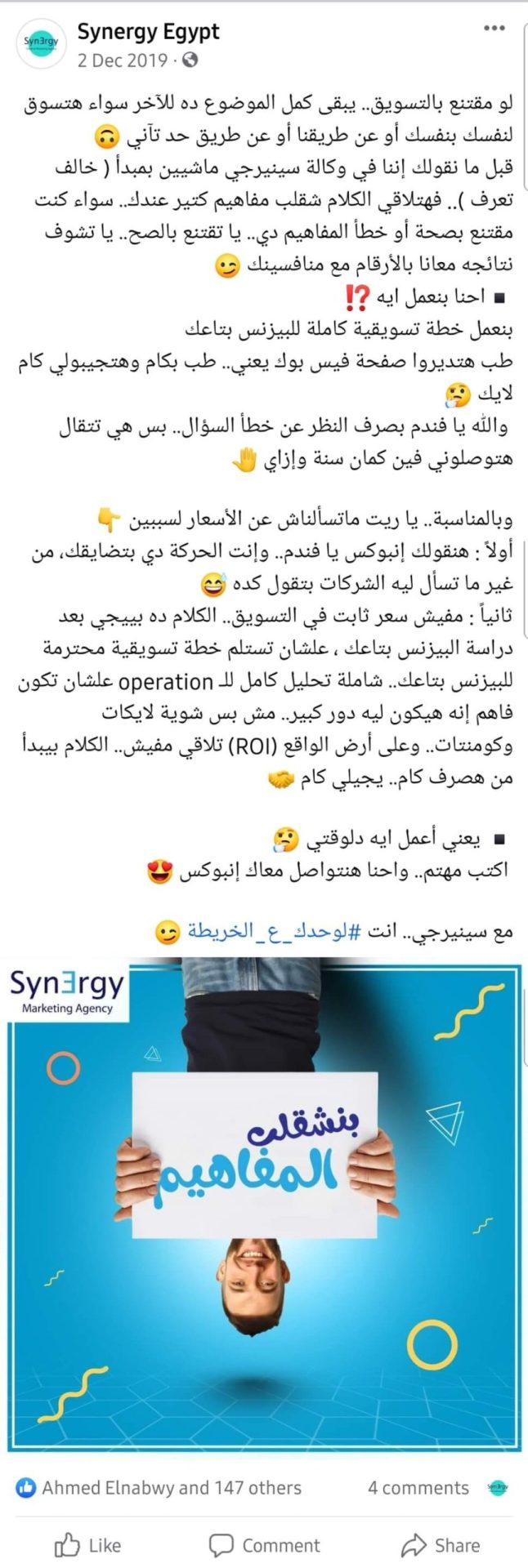Screen dimensions: 528x1568
Task: Comment on this post
Action: pos(264,1544)
